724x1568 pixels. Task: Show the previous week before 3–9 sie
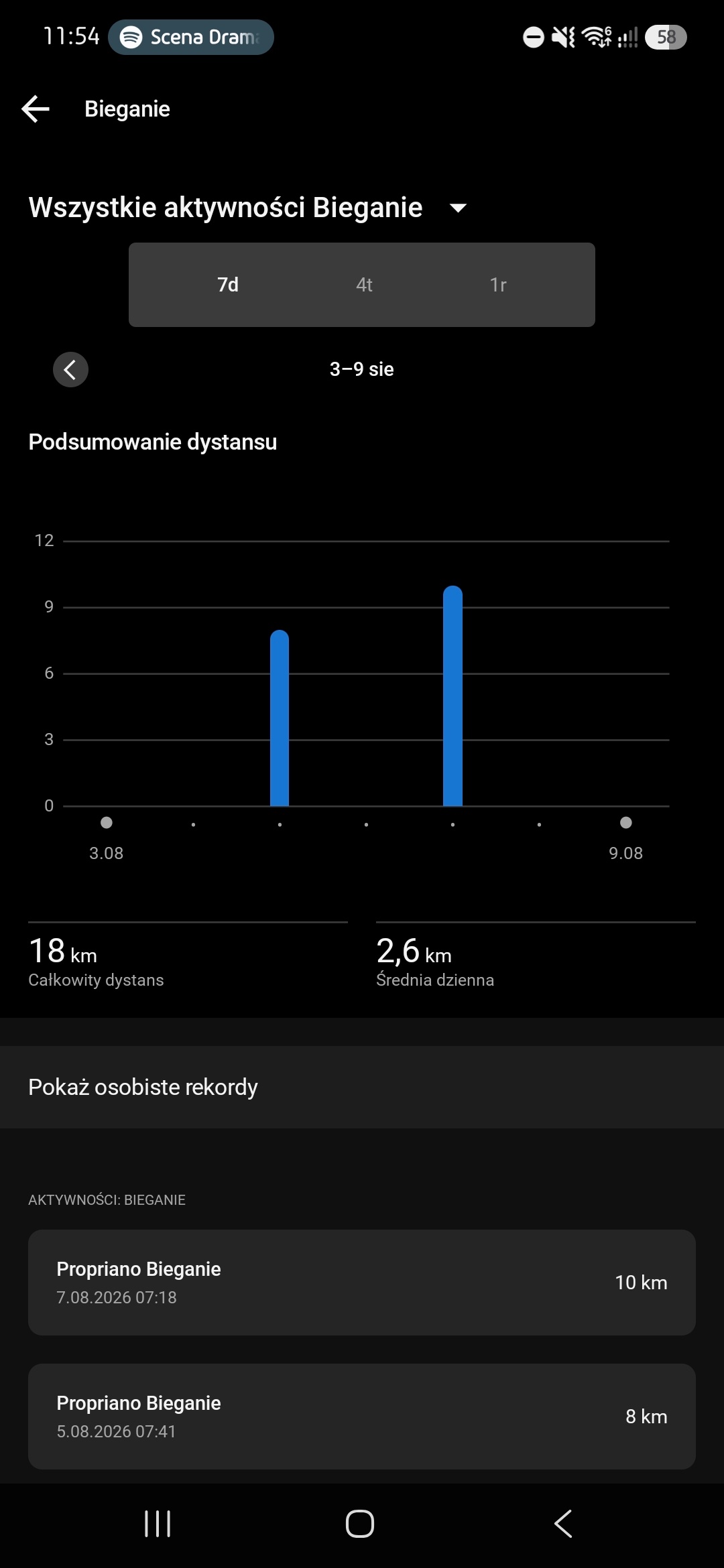pyautogui.click(x=70, y=369)
